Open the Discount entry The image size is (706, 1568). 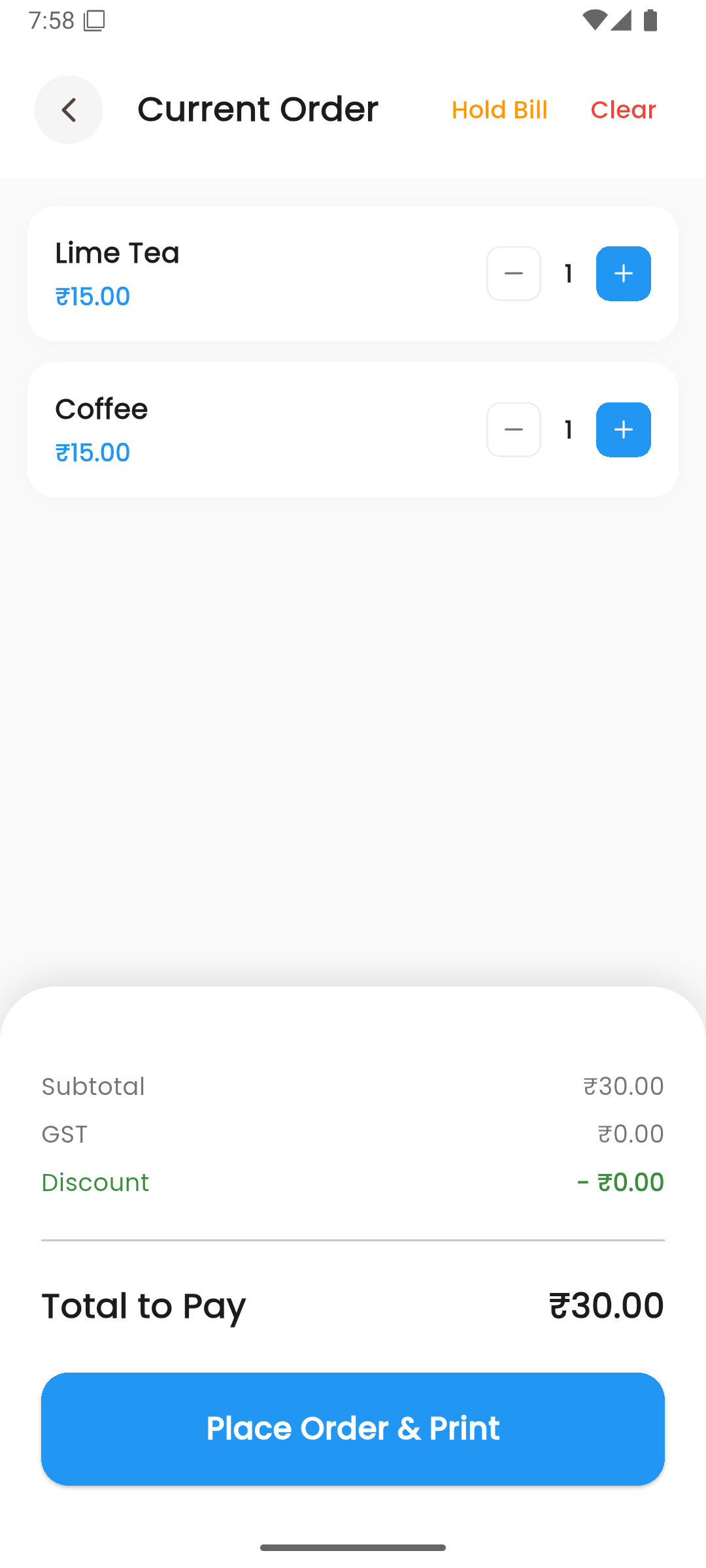[95, 1183]
